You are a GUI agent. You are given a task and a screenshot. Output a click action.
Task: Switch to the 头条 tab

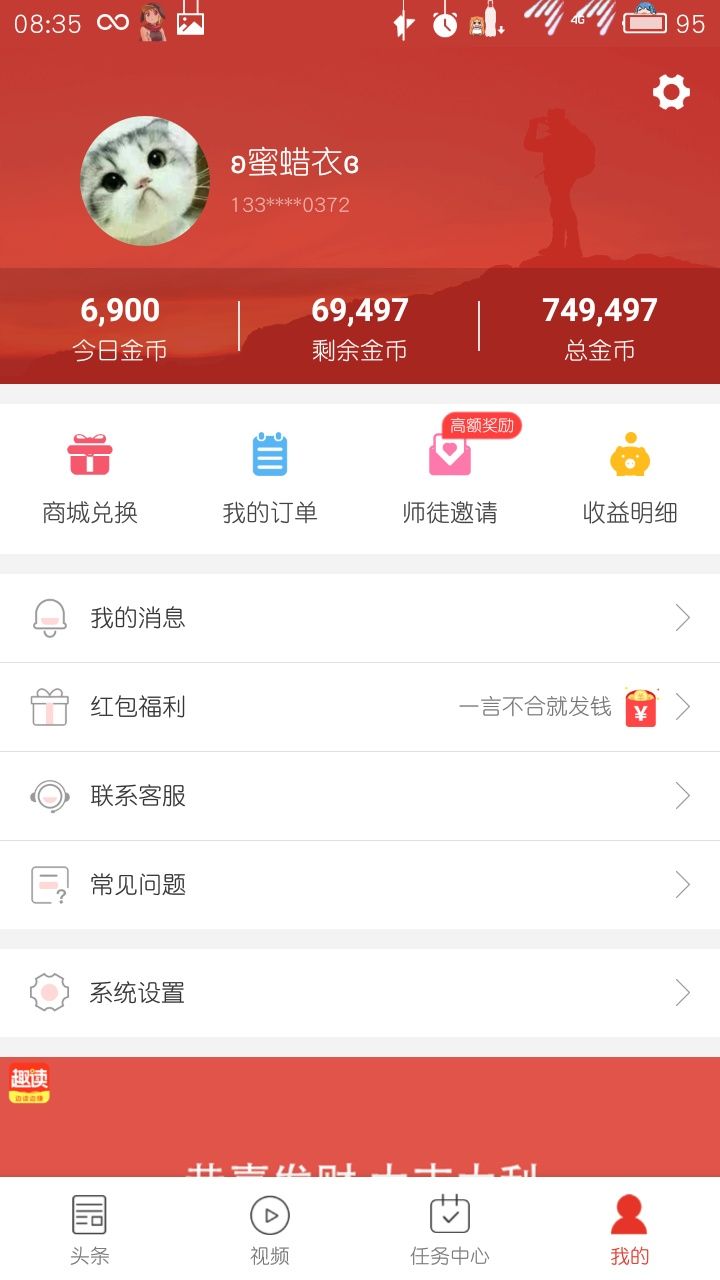(90, 1229)
